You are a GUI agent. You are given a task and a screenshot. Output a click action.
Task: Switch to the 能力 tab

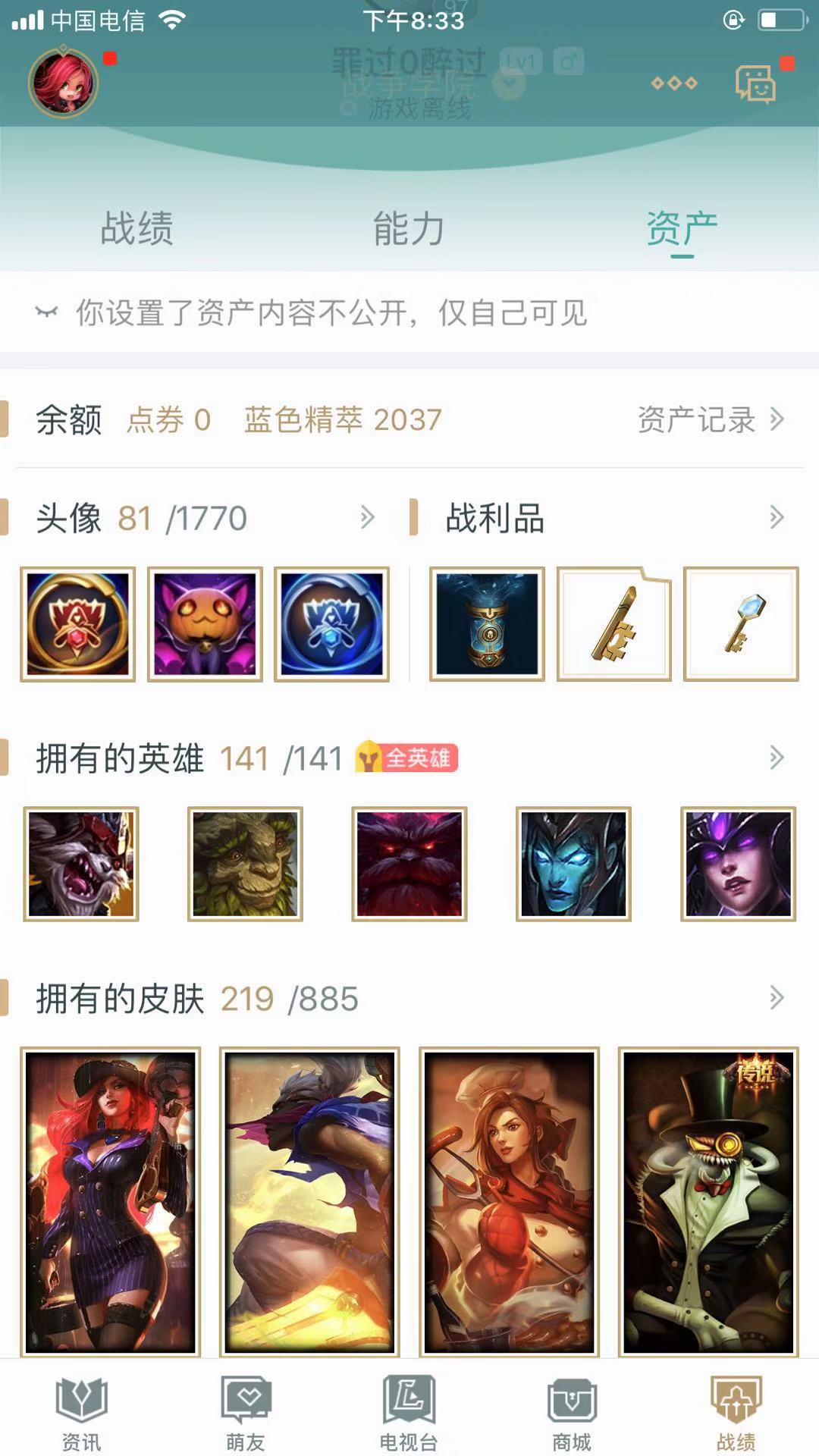pyautogui.click(x=409, y=228)
